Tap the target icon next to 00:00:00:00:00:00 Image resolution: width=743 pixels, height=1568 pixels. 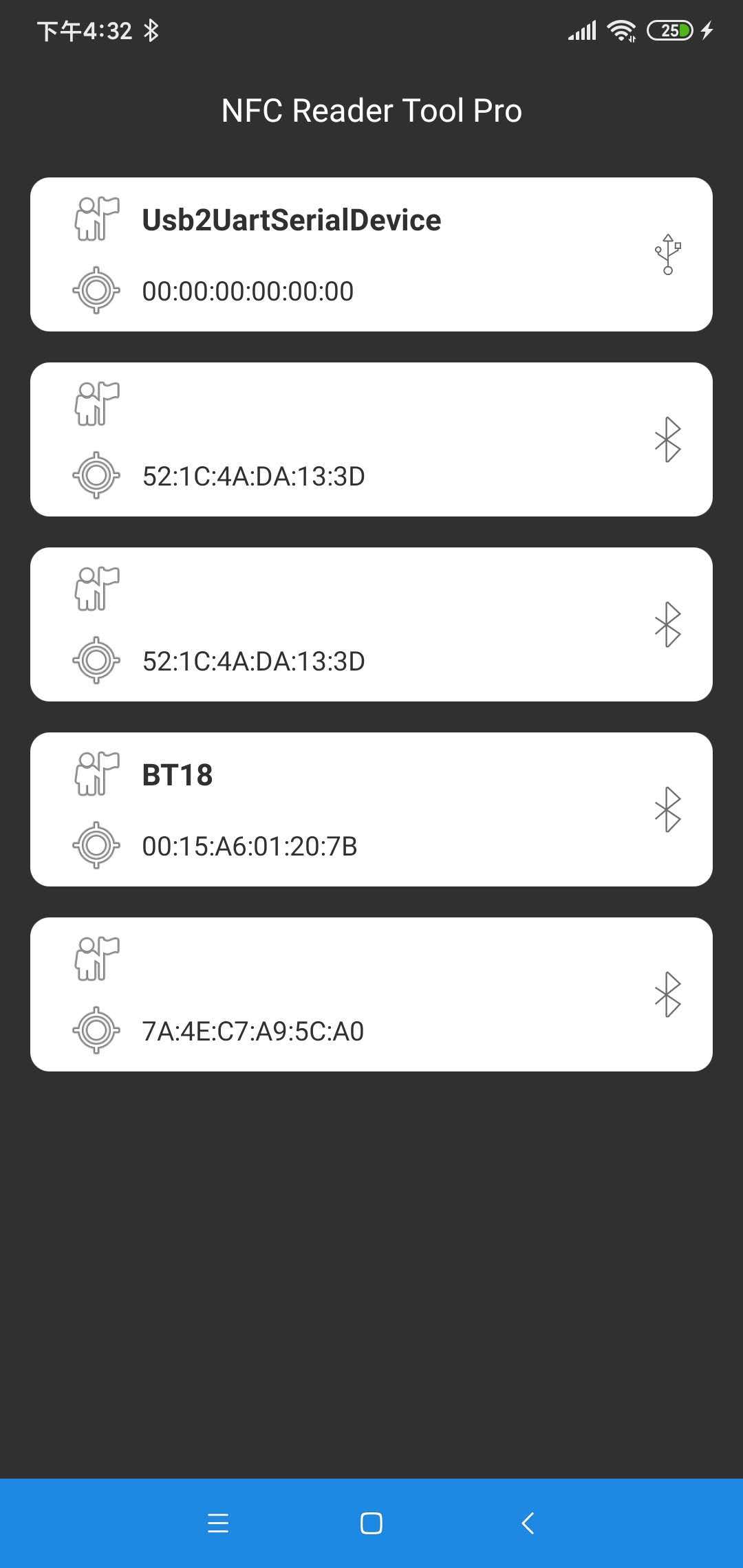click(x=94, y=291)
